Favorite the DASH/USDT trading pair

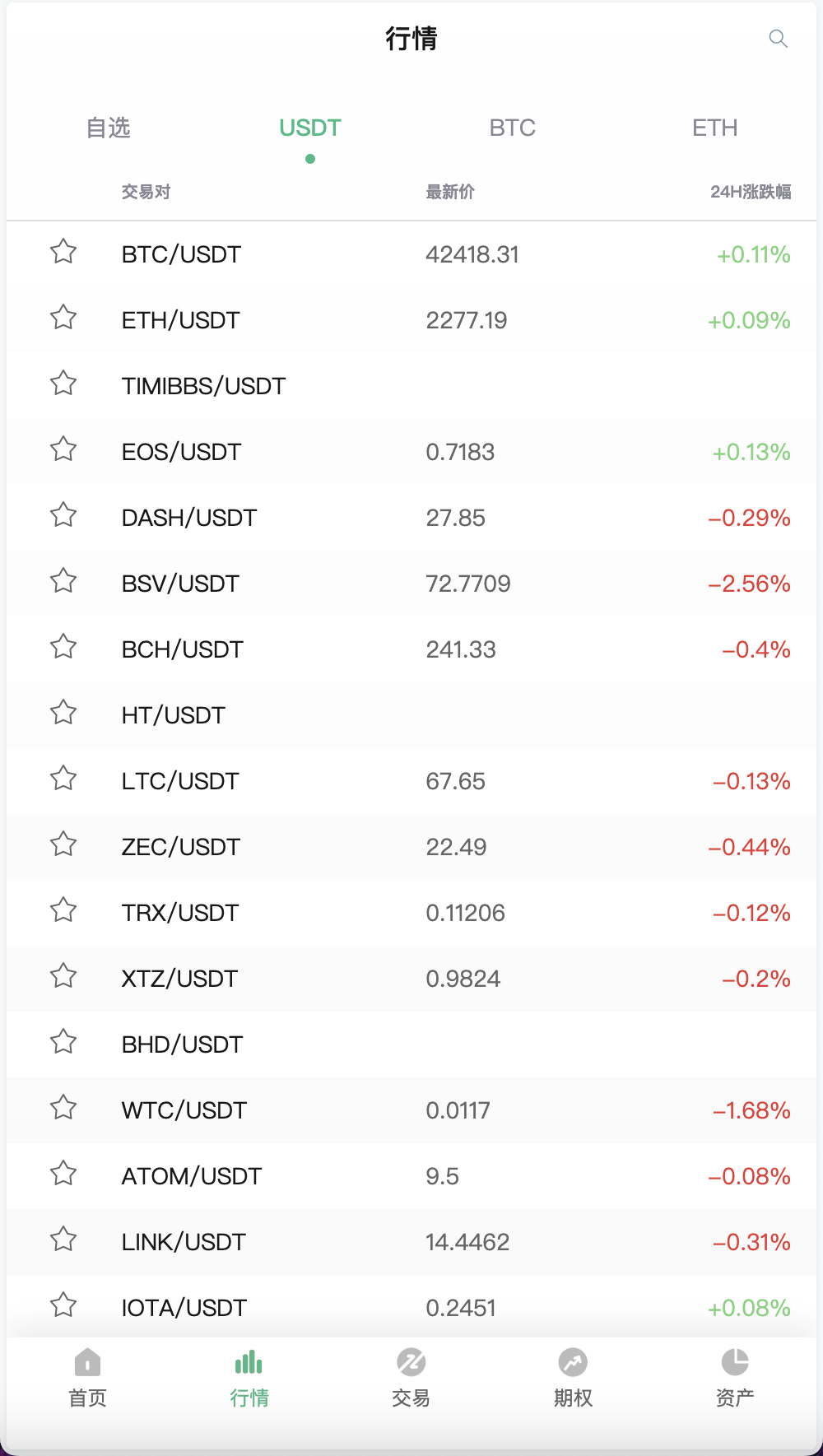63,515
